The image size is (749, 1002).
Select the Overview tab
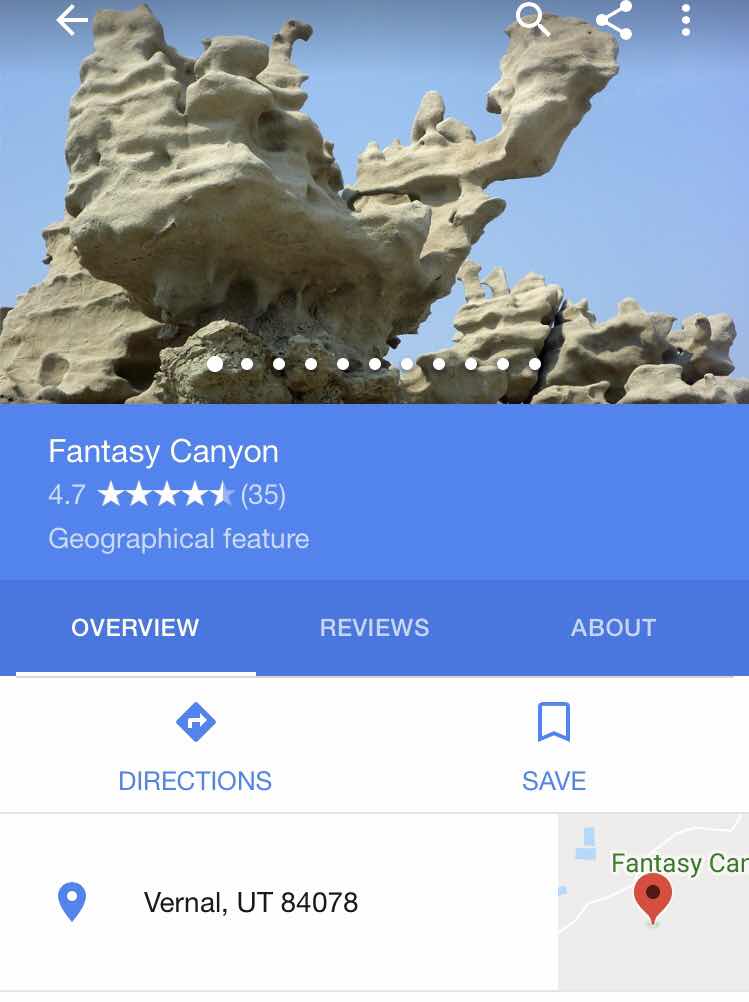pyautogui.click(x=135, y=628)
